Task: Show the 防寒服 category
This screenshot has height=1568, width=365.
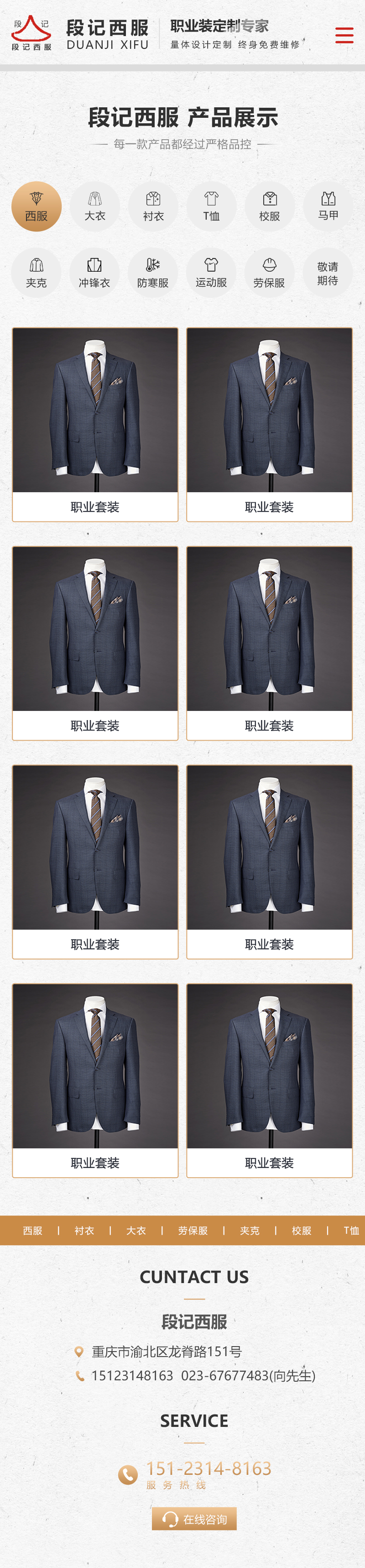Action: (x=153, y=274)
